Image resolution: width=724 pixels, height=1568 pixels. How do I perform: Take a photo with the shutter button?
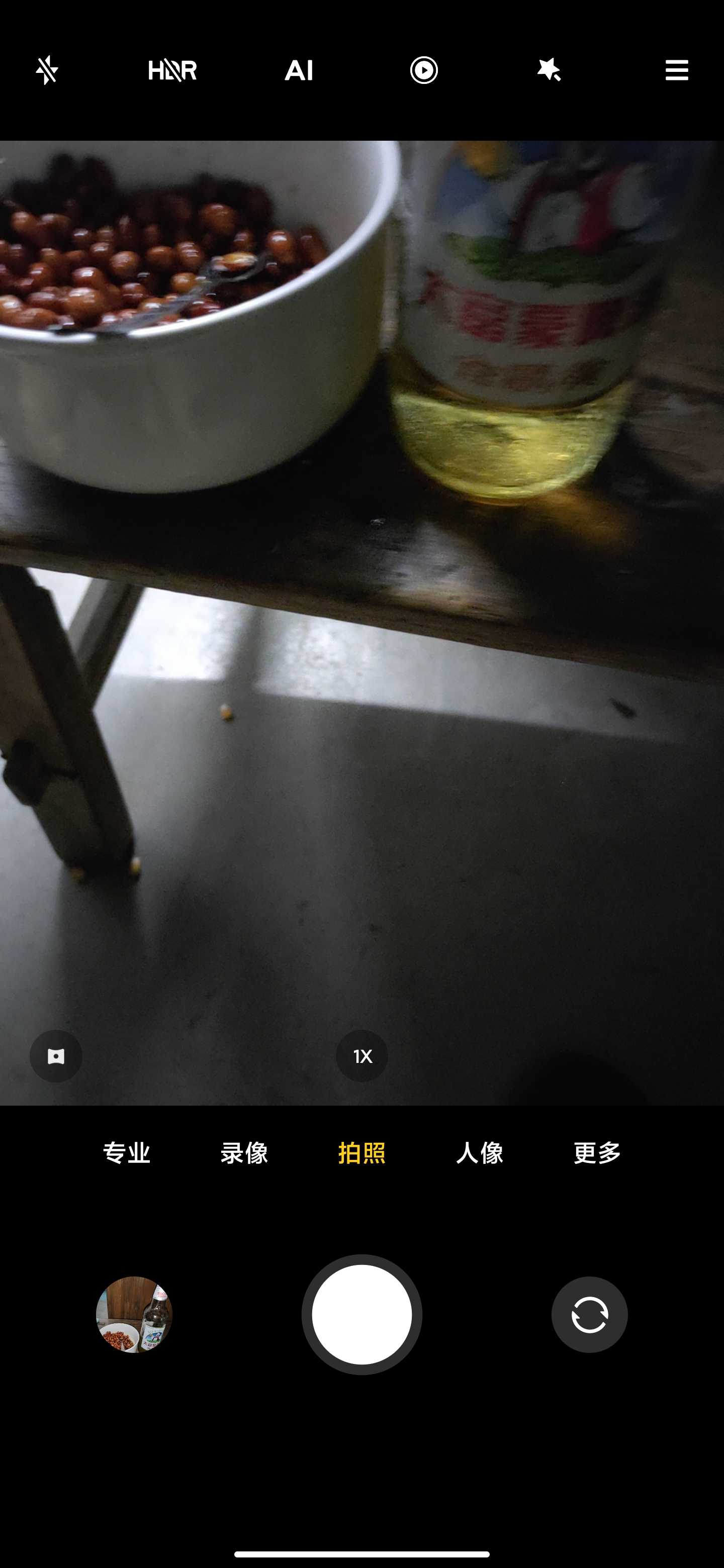point(361,1315)
